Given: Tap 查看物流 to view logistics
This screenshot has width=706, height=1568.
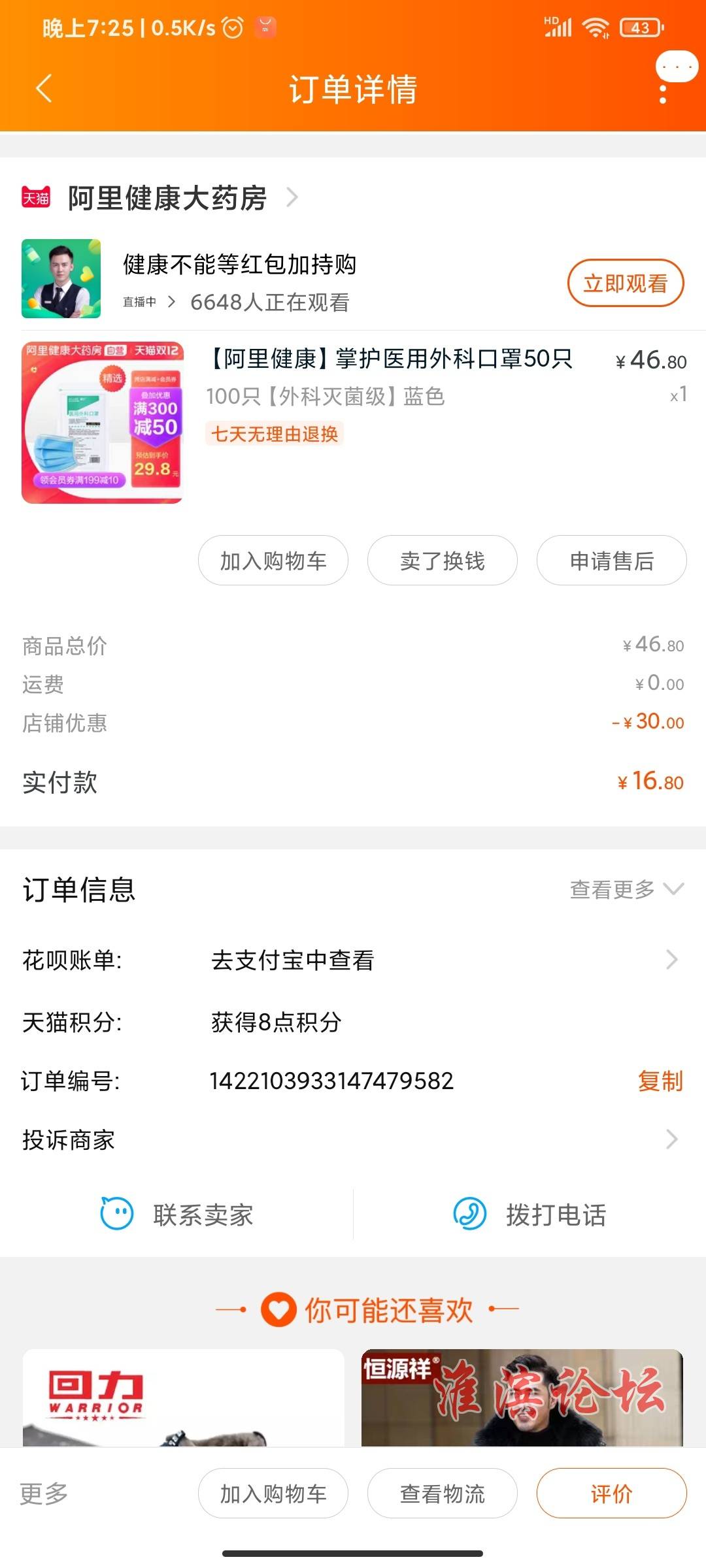Looking at the screenshot, I should [442, 1494].
